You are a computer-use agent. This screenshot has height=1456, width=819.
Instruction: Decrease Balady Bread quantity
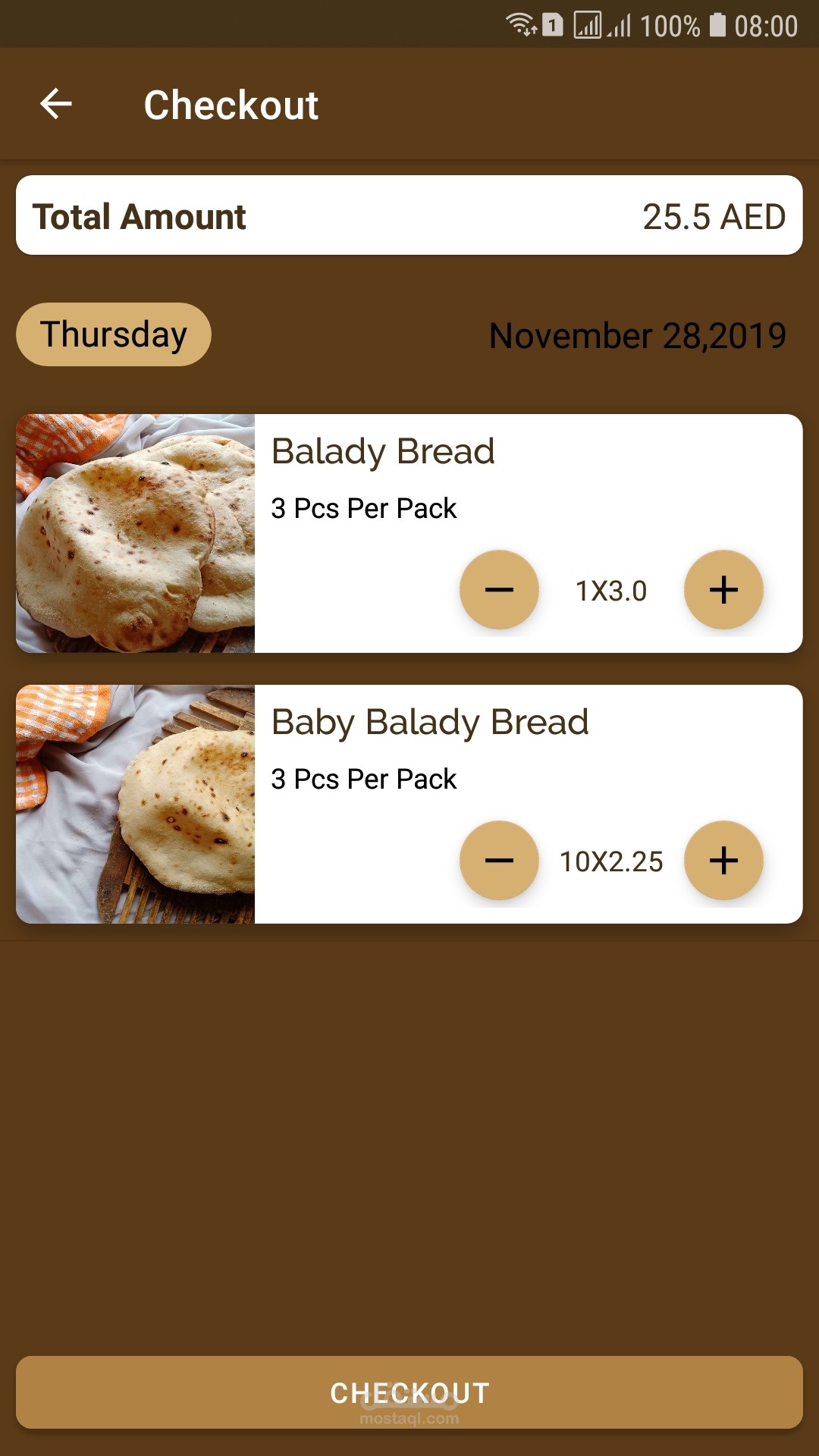[499, 589]
